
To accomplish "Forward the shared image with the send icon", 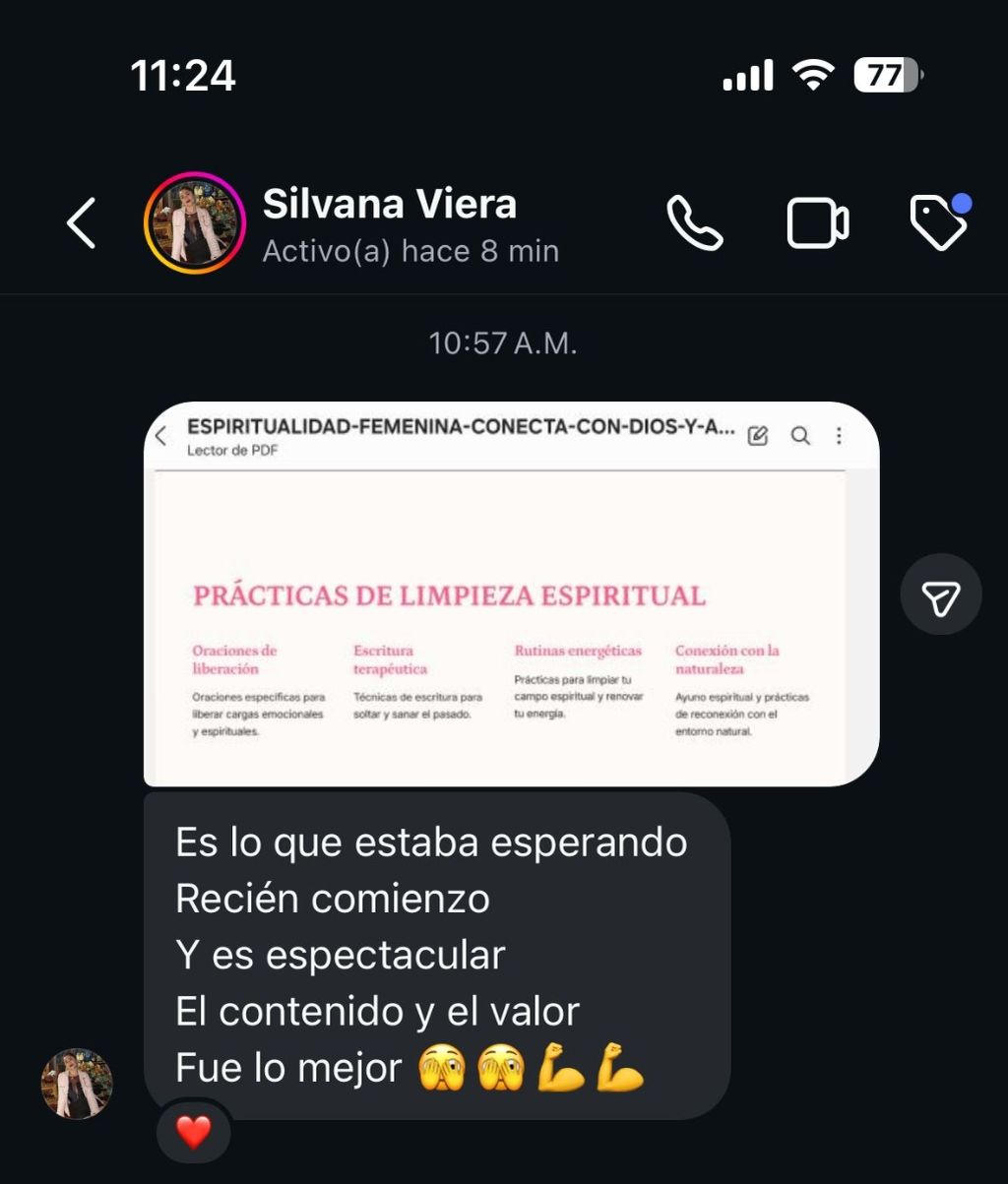I will (940, 595).
